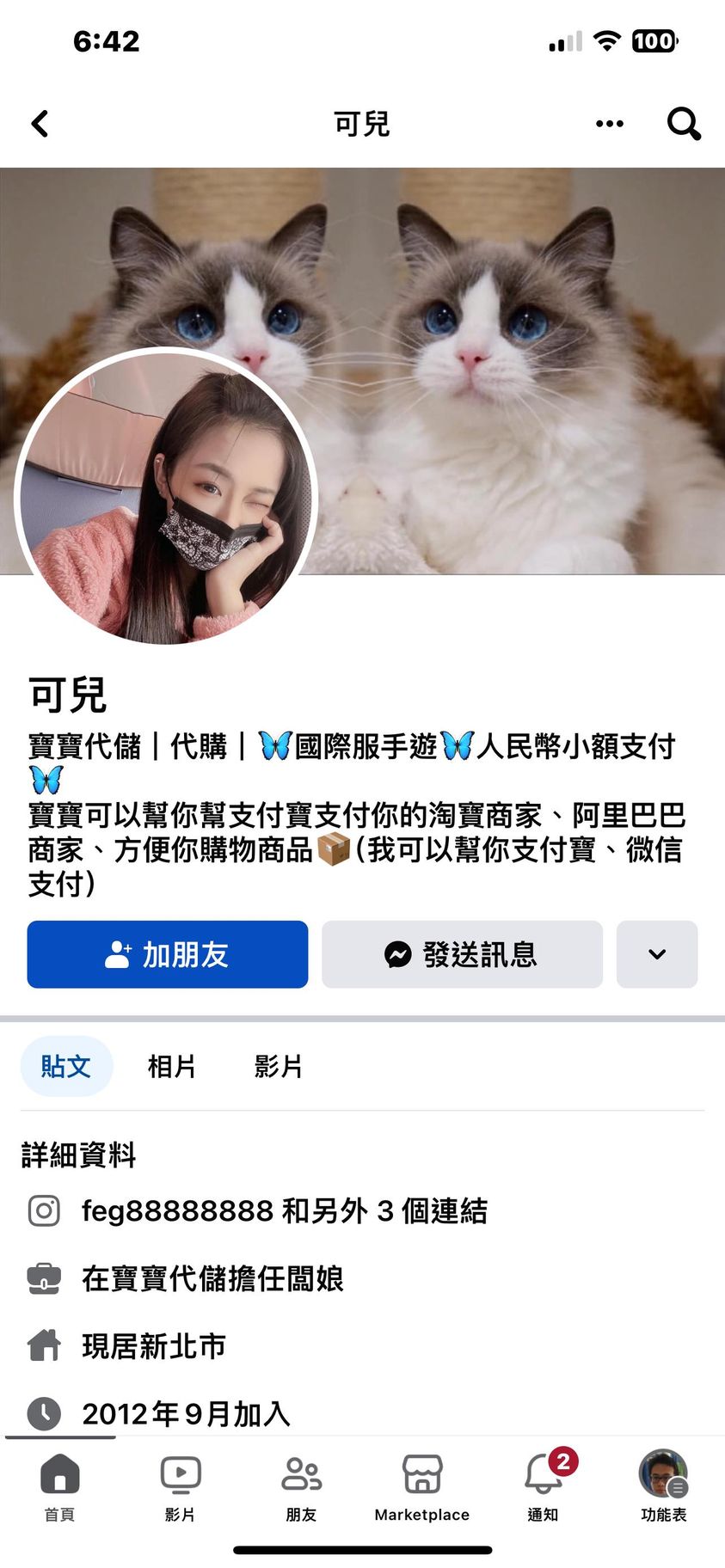Open 影片 in the bottom navigation bar

[181, 1487]
